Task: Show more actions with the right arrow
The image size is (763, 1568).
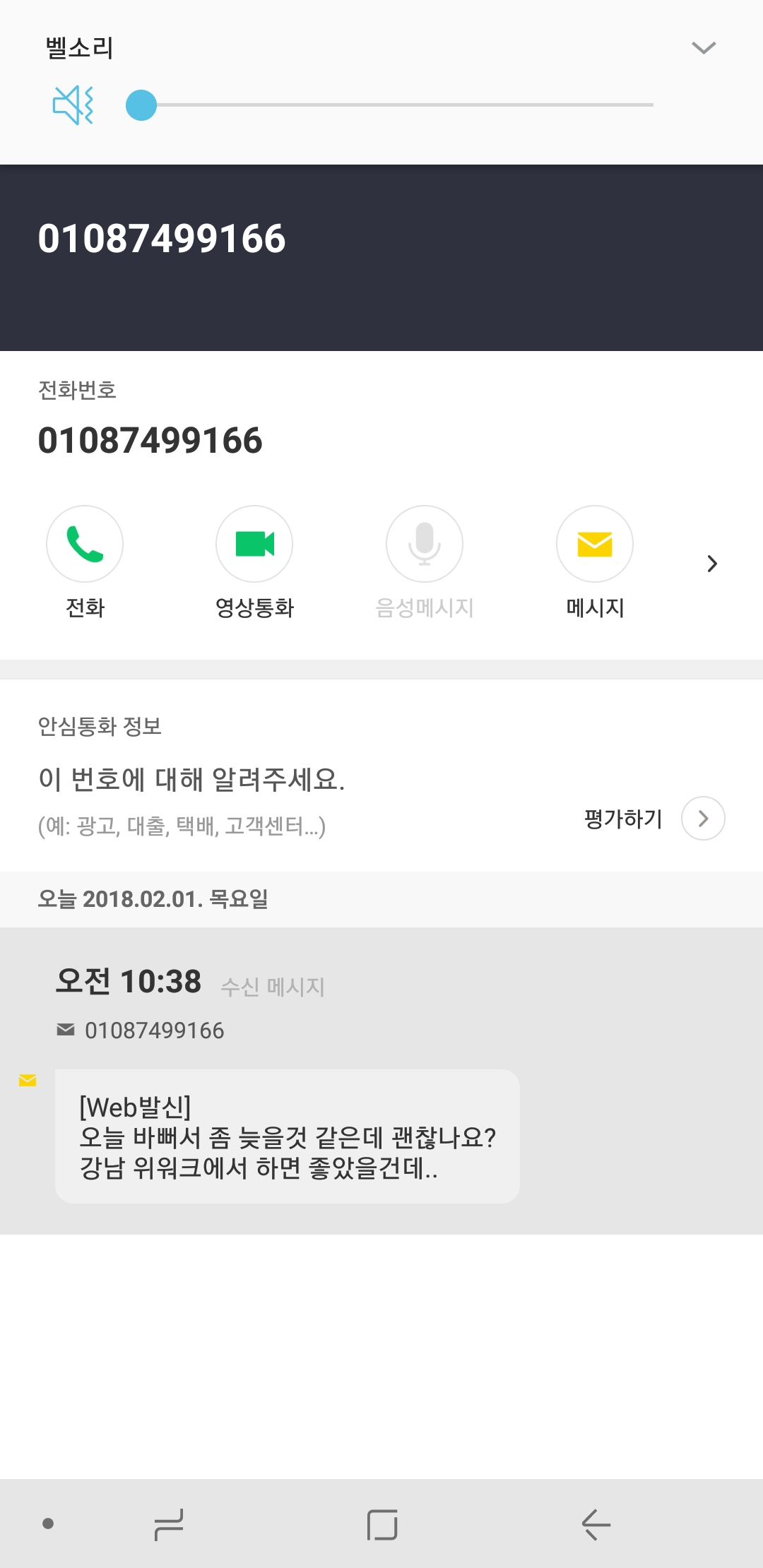Action: pyautogui.click(x=712, y=564)
